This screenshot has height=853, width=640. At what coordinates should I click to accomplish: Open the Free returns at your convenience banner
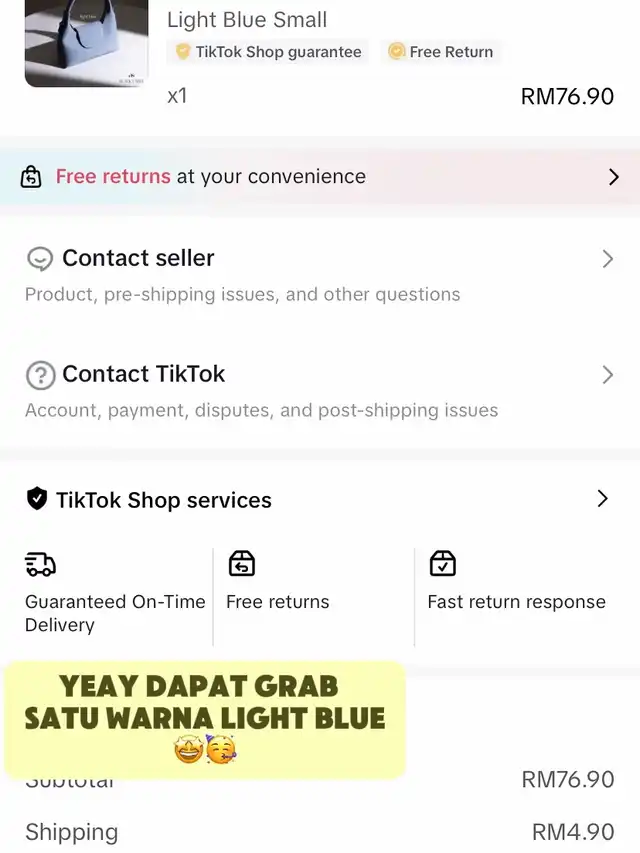click(x=320, y=177)
